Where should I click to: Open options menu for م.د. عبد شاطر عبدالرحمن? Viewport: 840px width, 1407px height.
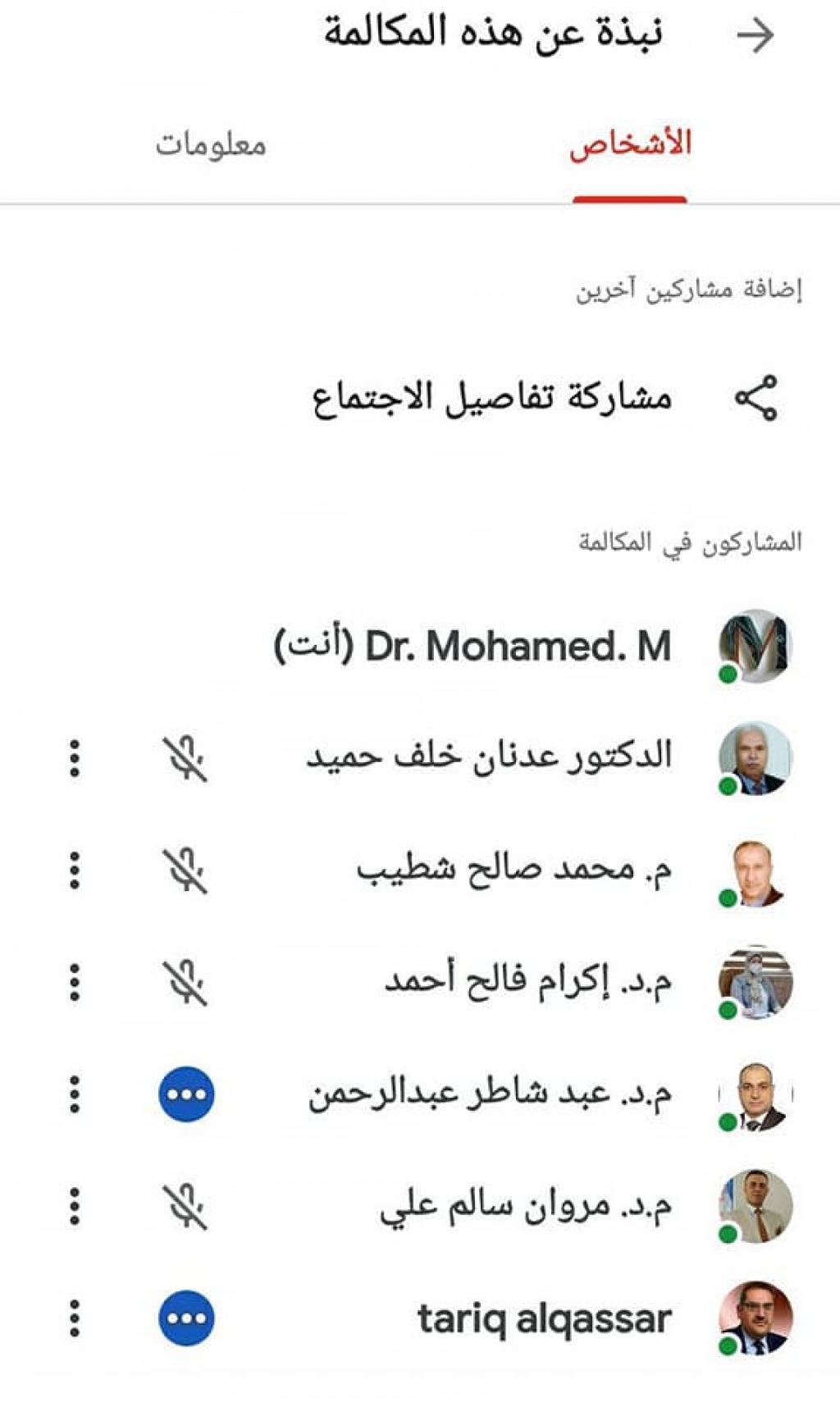[x=75, y=1094]
